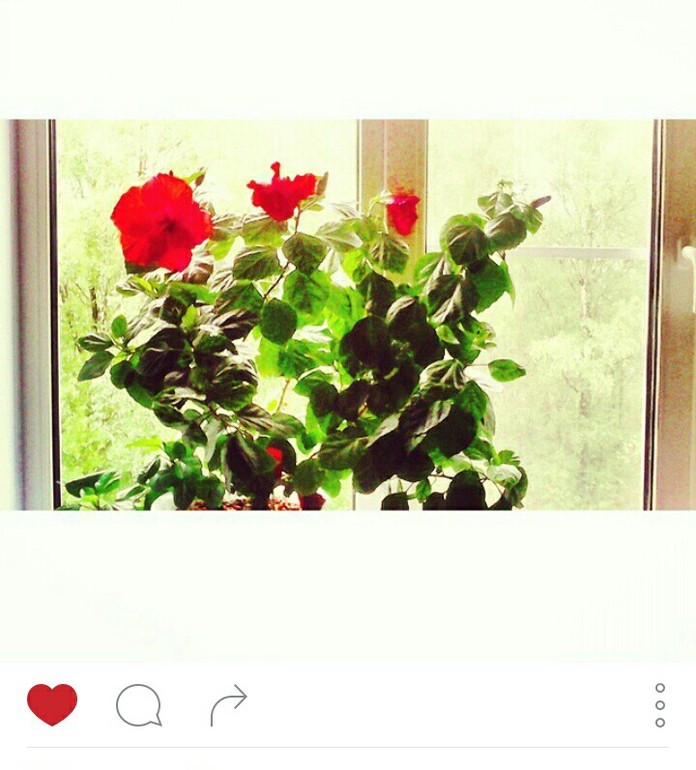Open the three-dot overflow menu

tap(660, 706)
